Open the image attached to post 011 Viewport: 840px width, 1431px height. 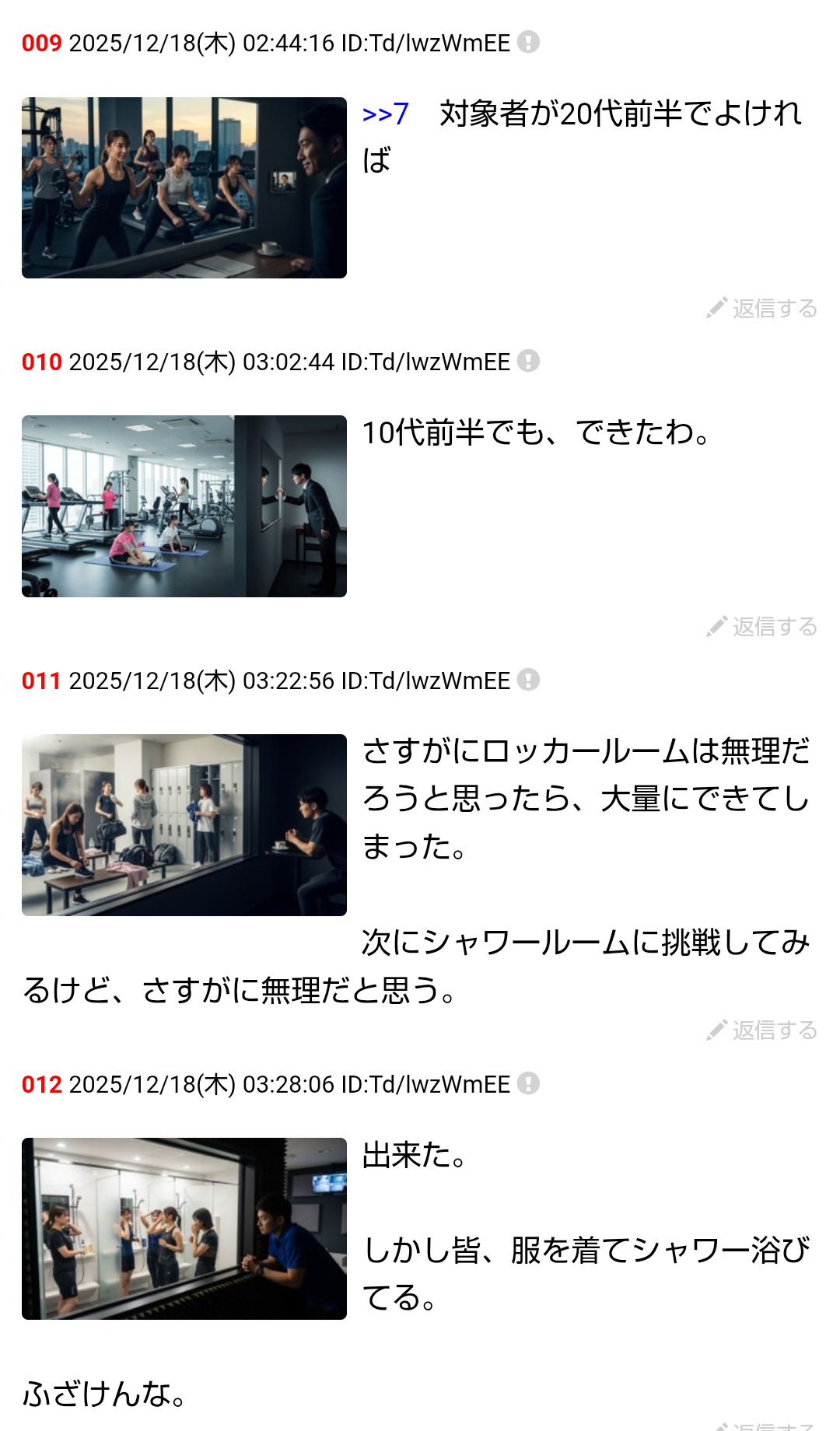(x=184, y=825)
